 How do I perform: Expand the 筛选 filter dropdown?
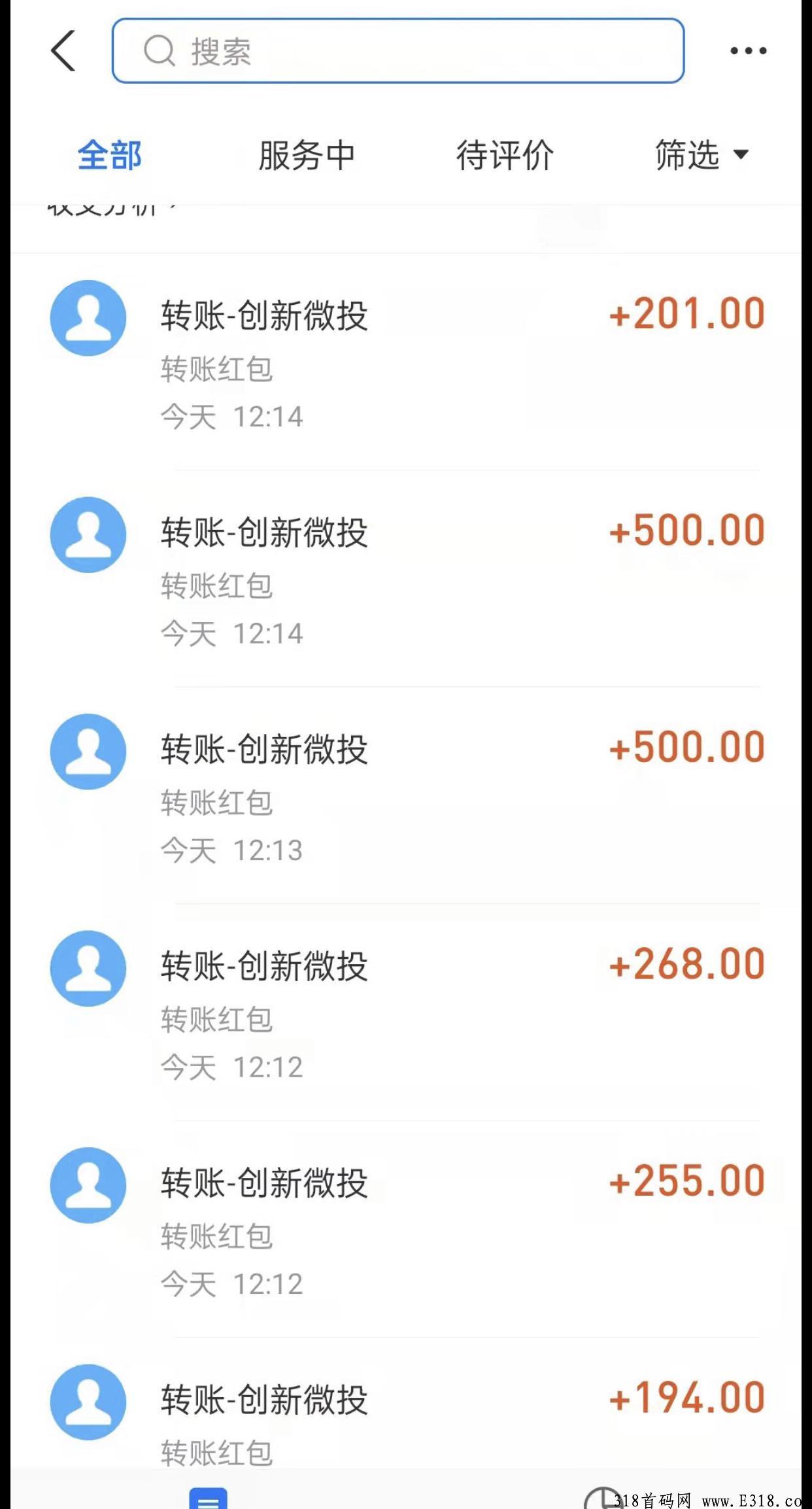coord(702,156)
